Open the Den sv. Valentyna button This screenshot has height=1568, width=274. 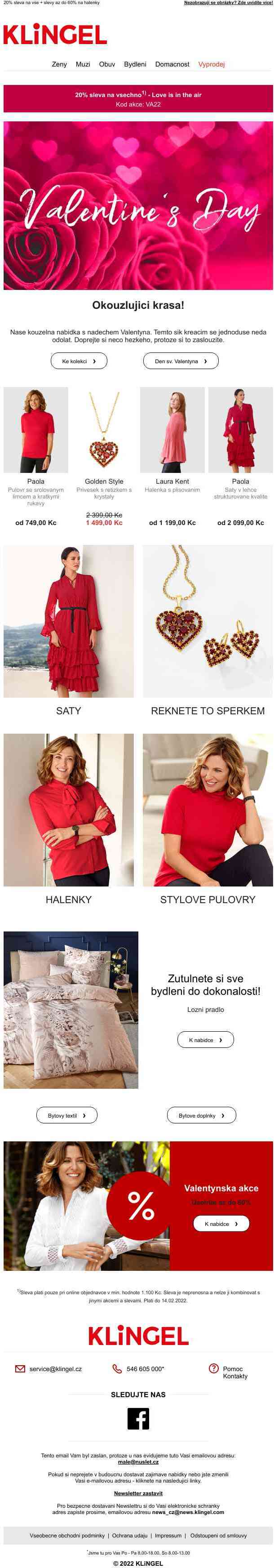pos(181,361)
